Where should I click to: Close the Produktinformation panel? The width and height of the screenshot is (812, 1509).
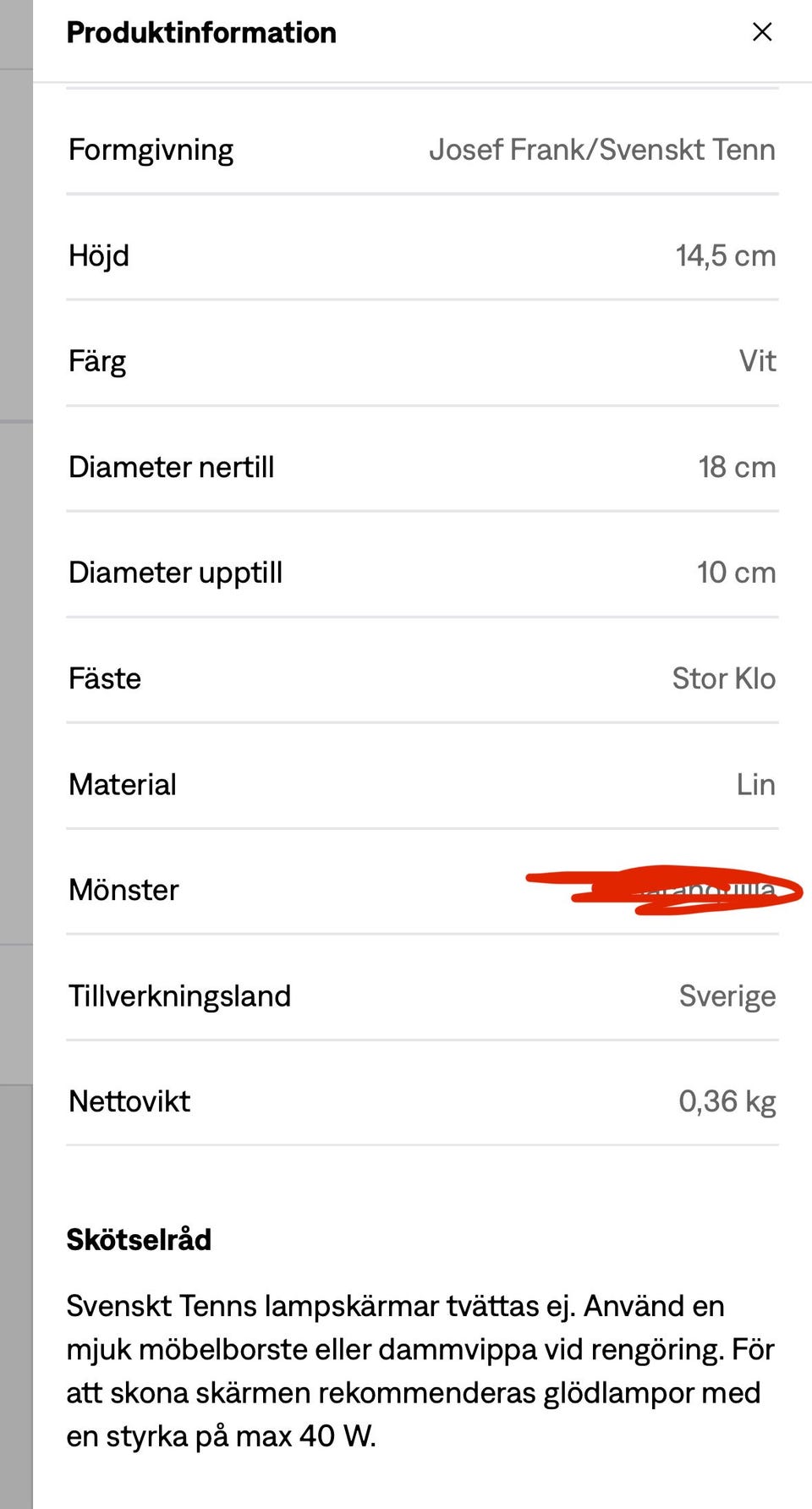click(x=761, y=32)
